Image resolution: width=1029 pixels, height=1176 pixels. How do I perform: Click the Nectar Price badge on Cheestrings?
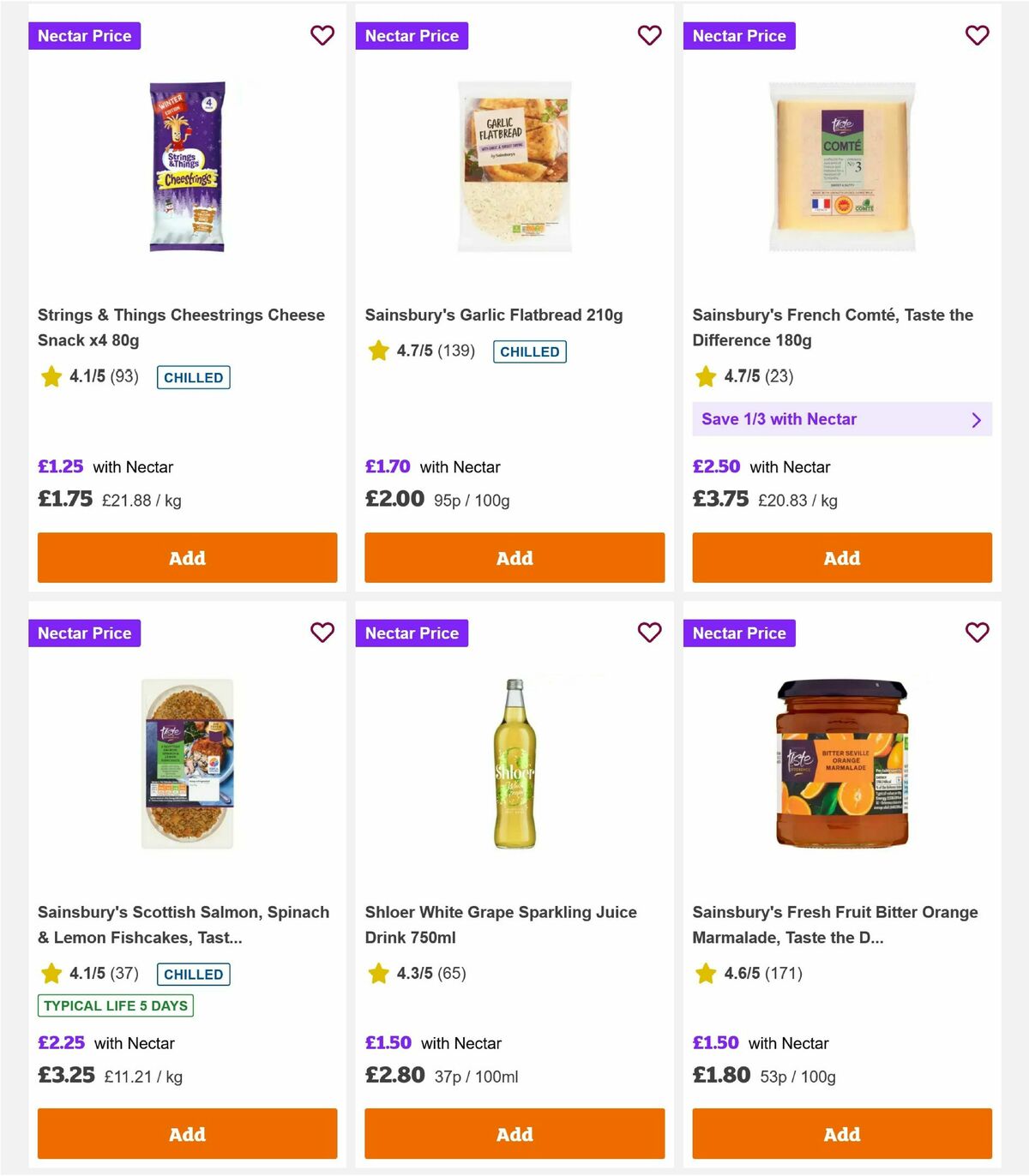[x=85, y=35]
